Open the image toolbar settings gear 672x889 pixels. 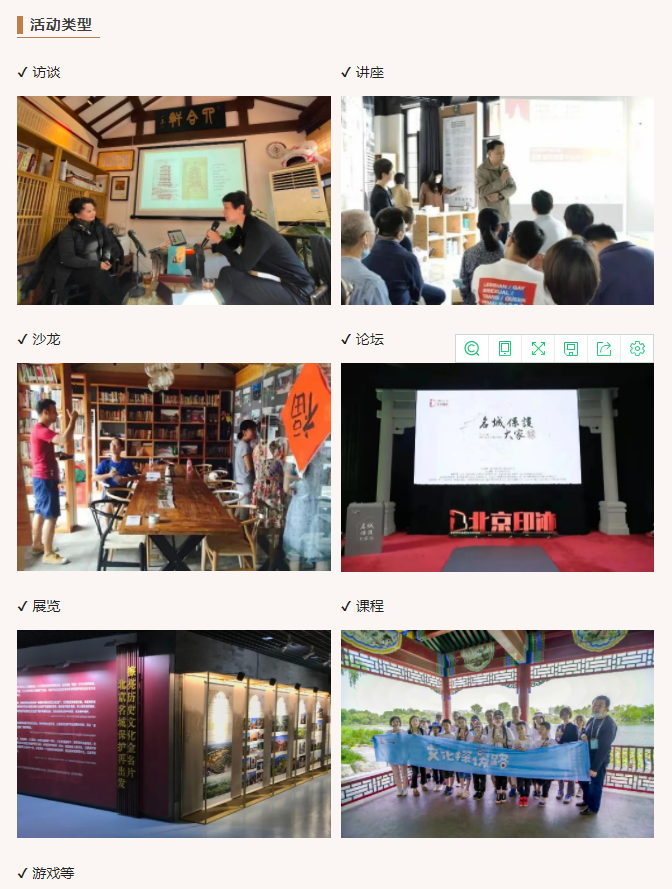[637, 348]
